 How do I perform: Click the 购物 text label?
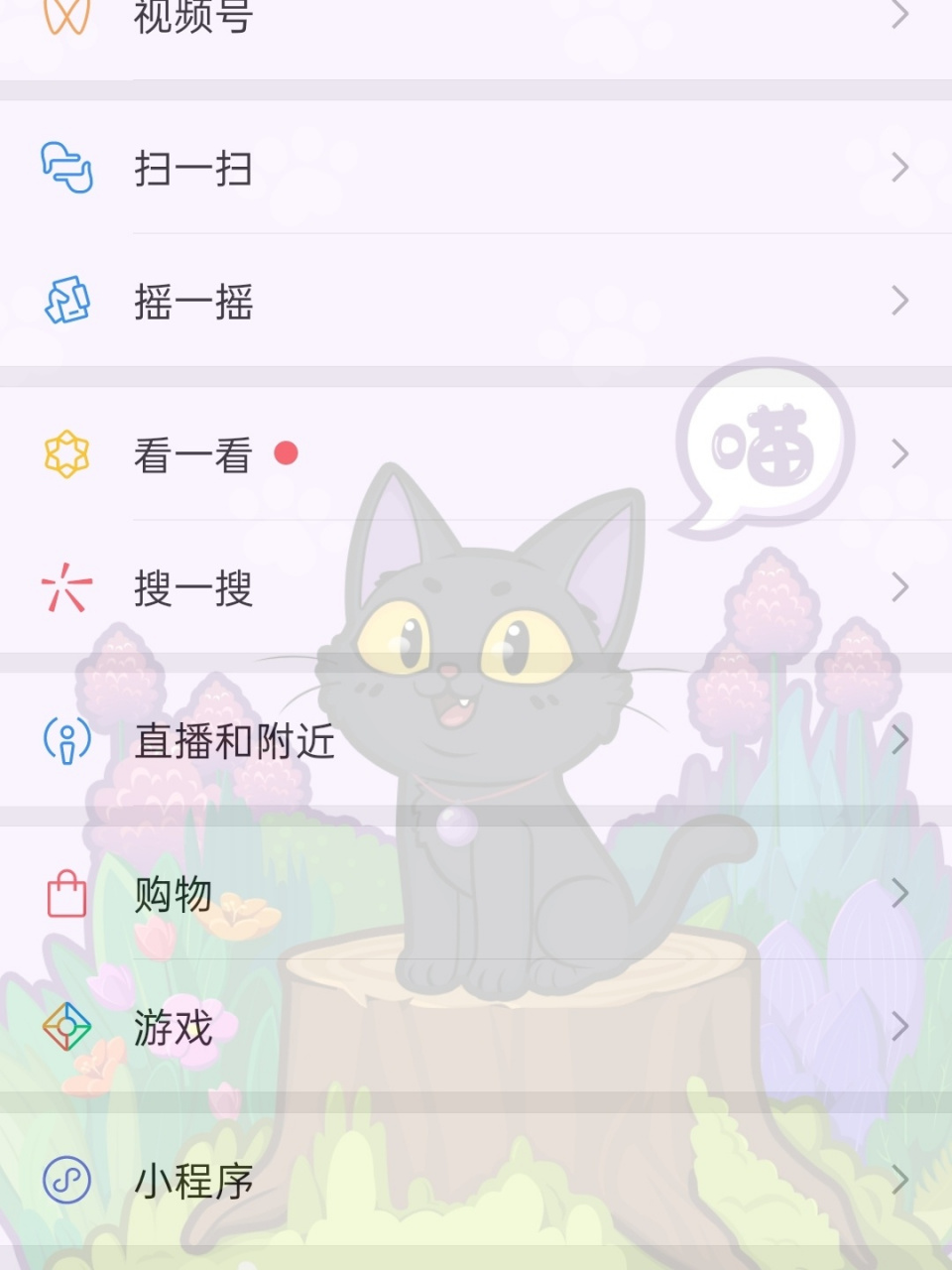(x=174, y=892)
